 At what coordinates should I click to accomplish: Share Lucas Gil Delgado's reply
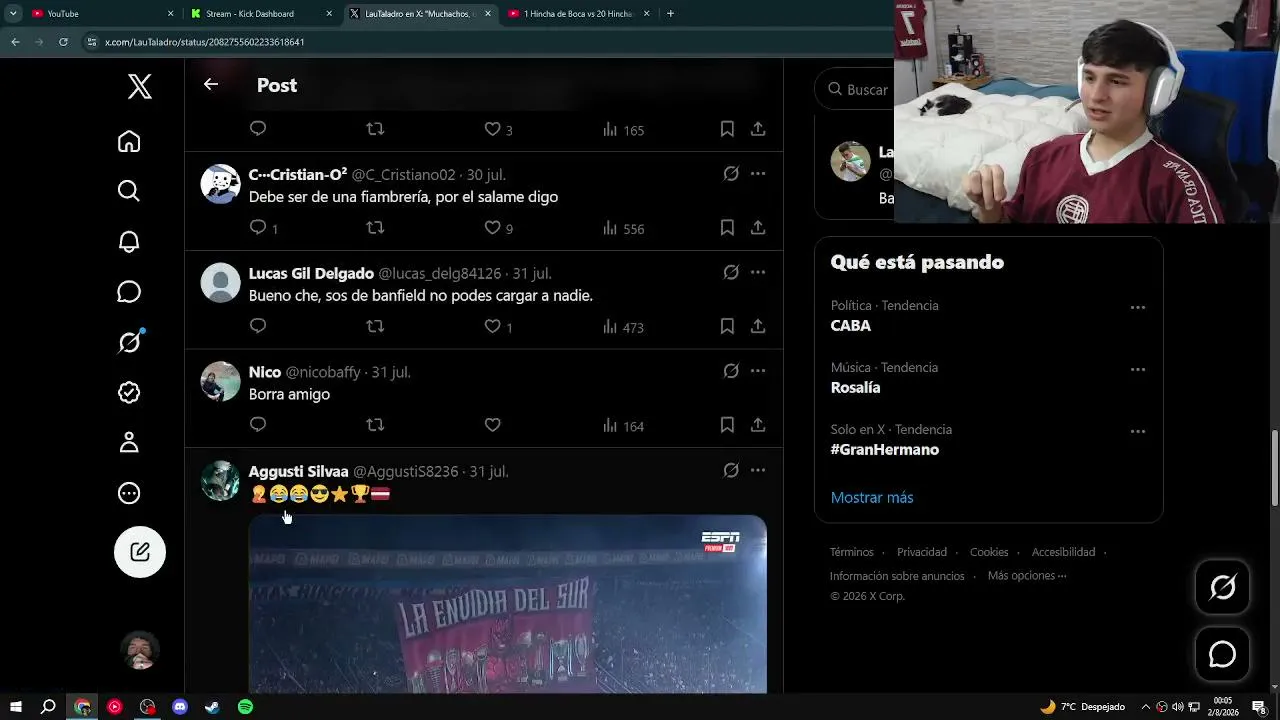(x=758, y=326)
